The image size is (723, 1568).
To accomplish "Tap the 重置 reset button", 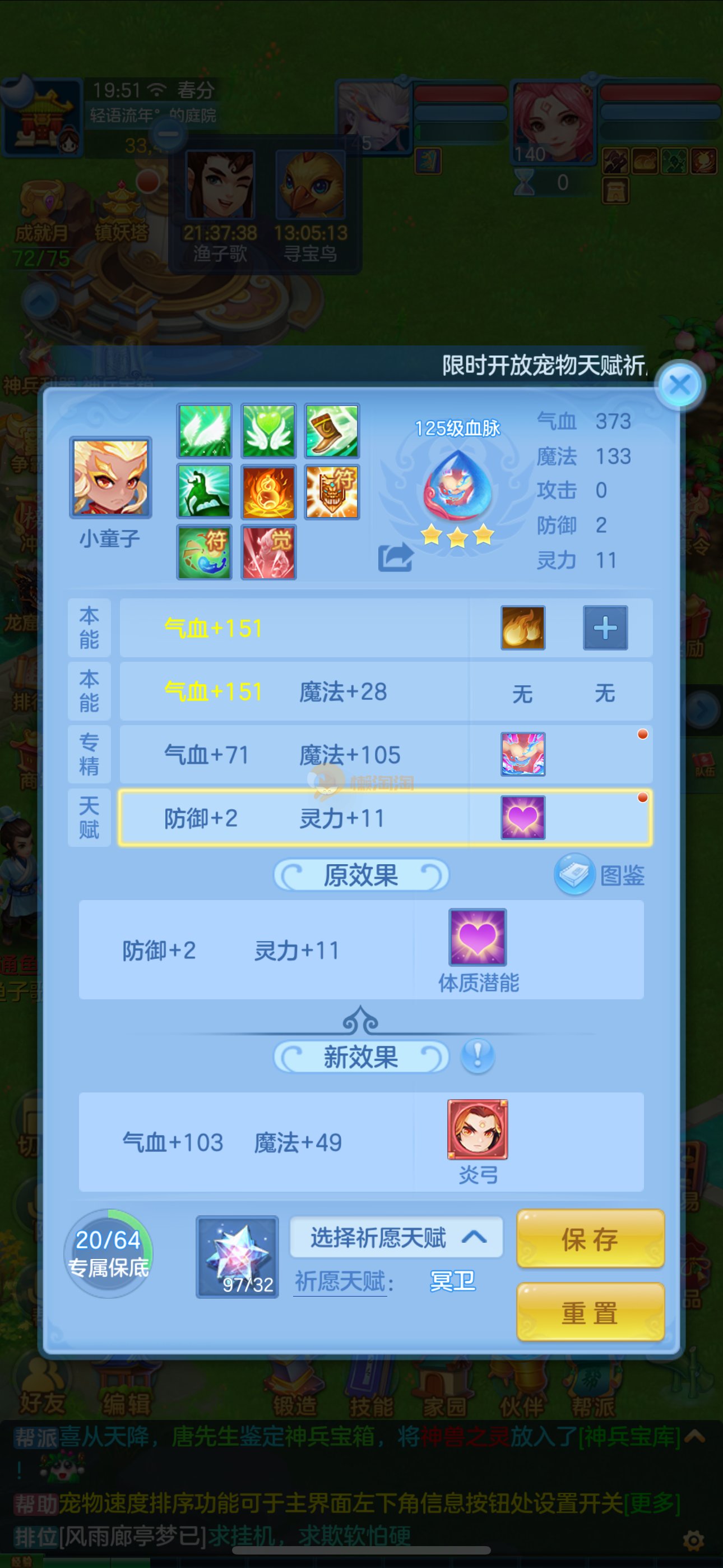I will tap(590, 1312).
